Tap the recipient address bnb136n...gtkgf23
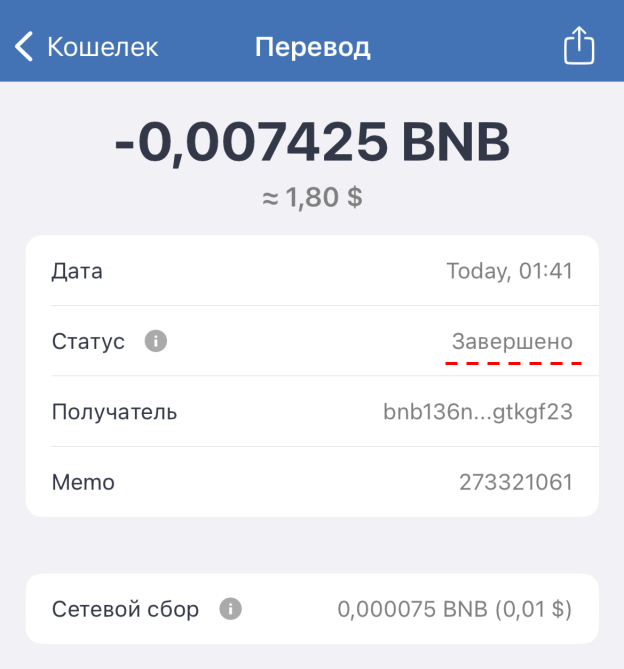624x669 pixels. point(478,412)
